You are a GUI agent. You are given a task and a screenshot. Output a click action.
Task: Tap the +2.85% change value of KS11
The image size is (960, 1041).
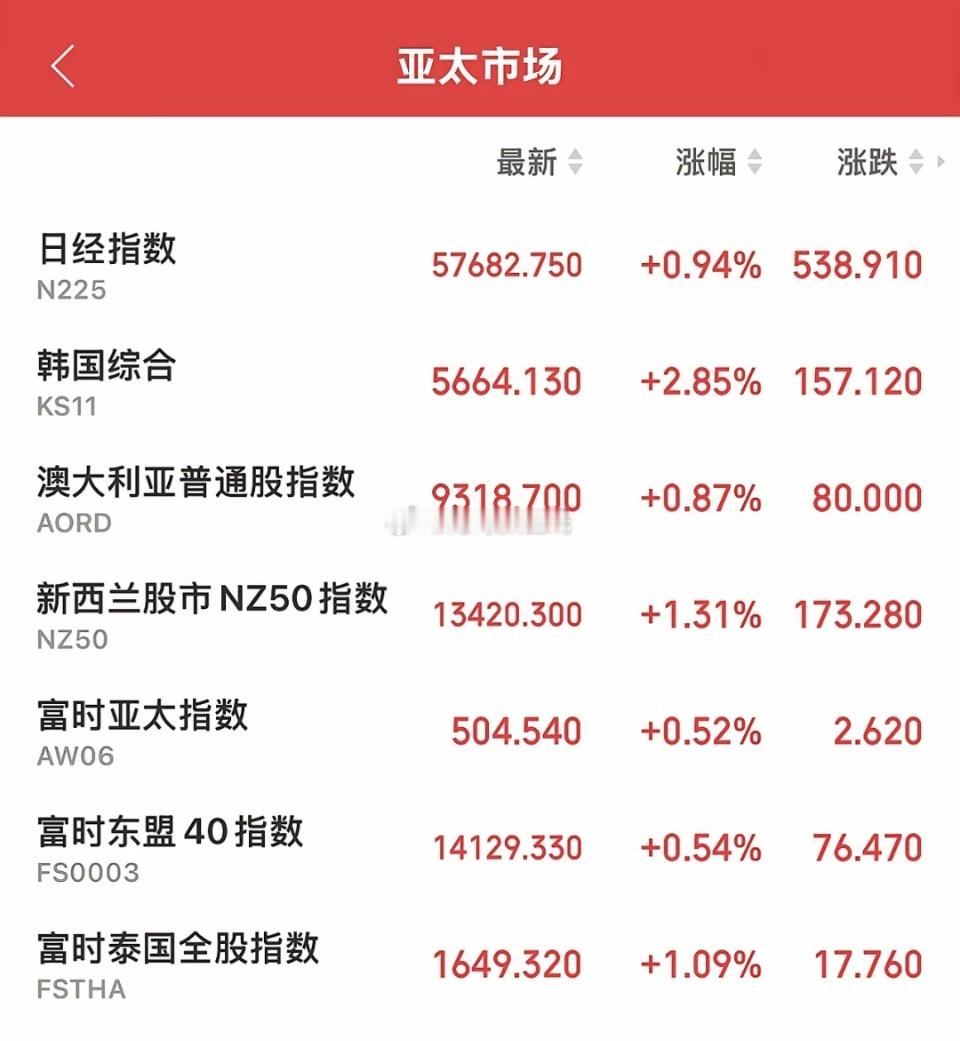(x=701, y=381)
